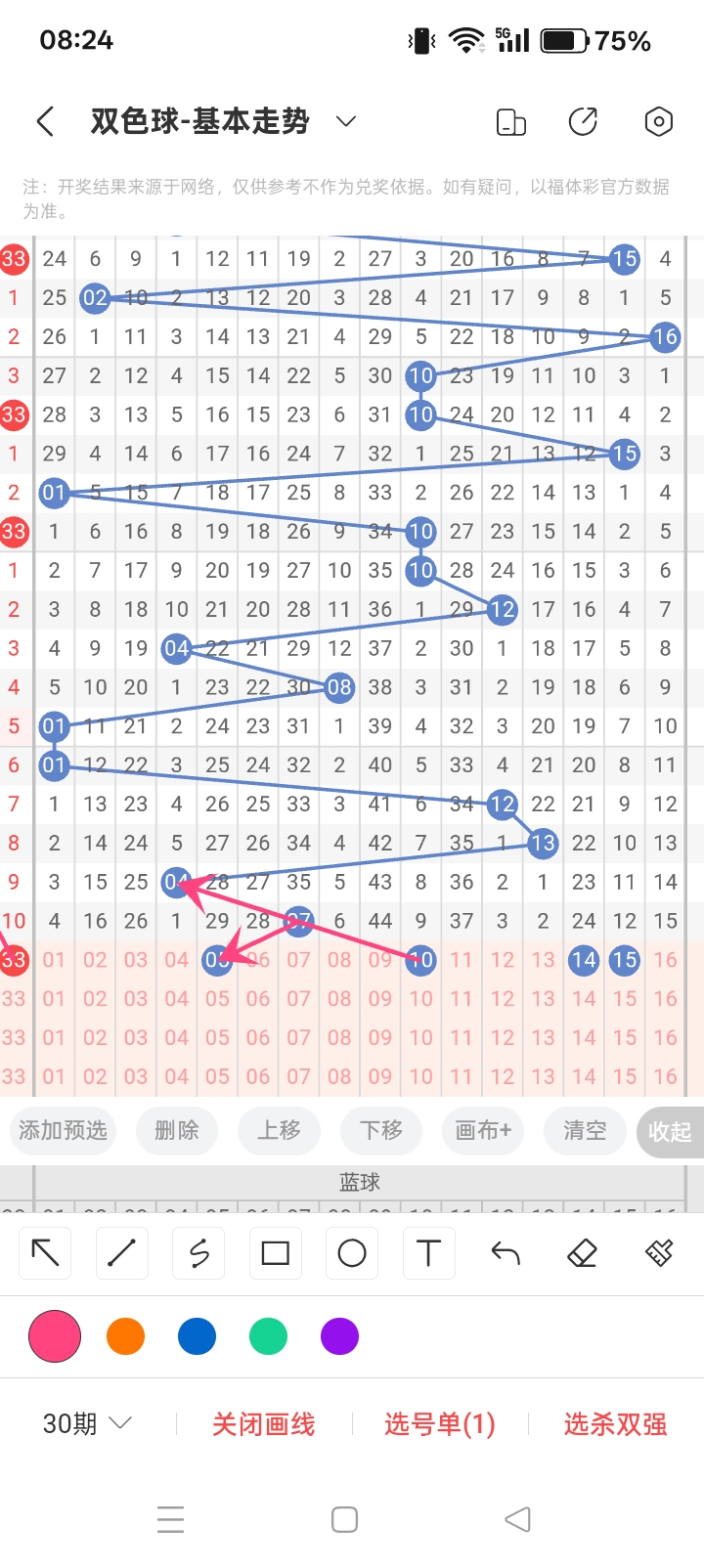
Task: Tap the 添加预选 chip
Action: pyautogui.click(x=64, y=1131)
